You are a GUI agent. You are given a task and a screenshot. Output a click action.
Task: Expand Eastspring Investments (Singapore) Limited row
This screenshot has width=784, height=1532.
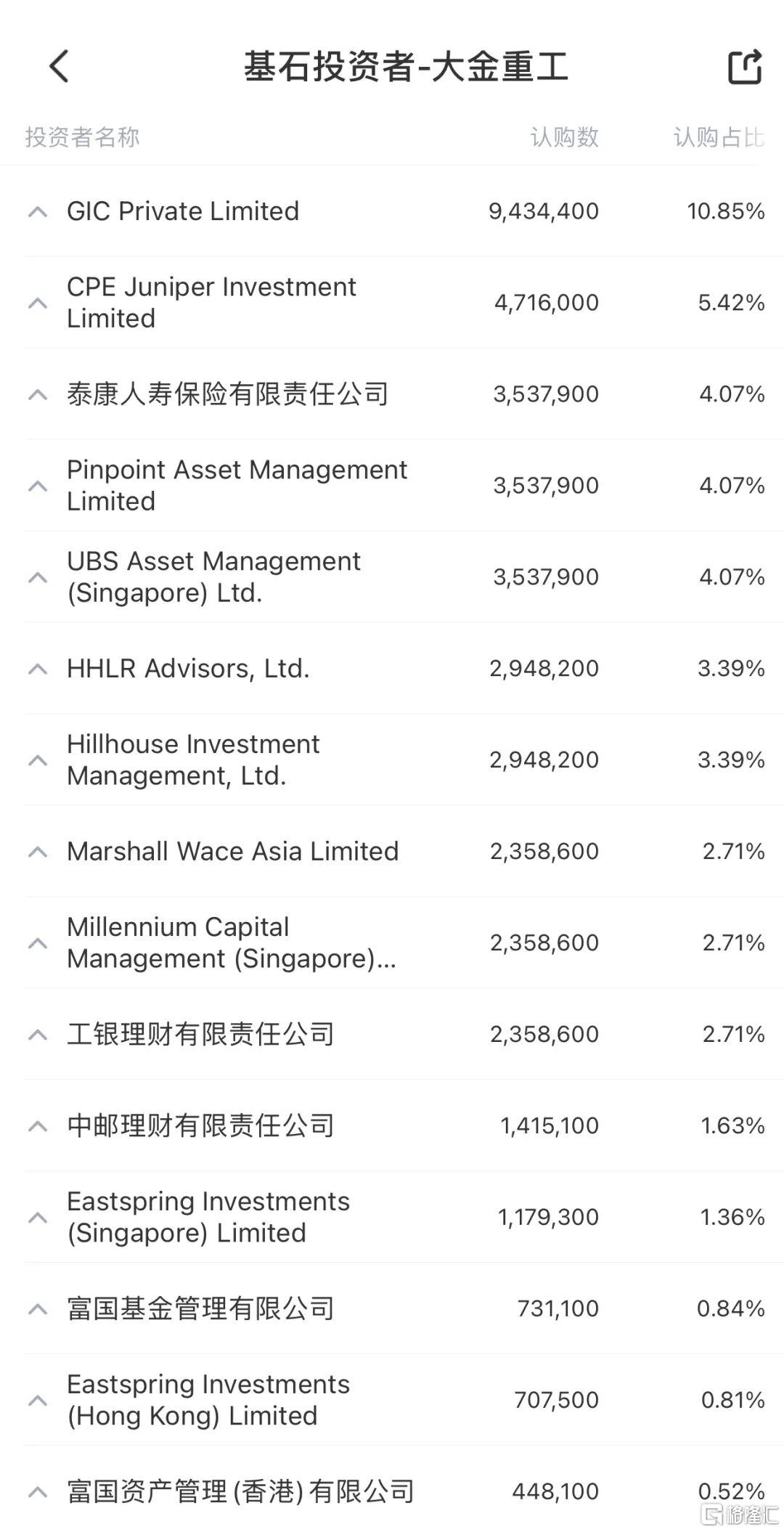tap(38, 1218)
